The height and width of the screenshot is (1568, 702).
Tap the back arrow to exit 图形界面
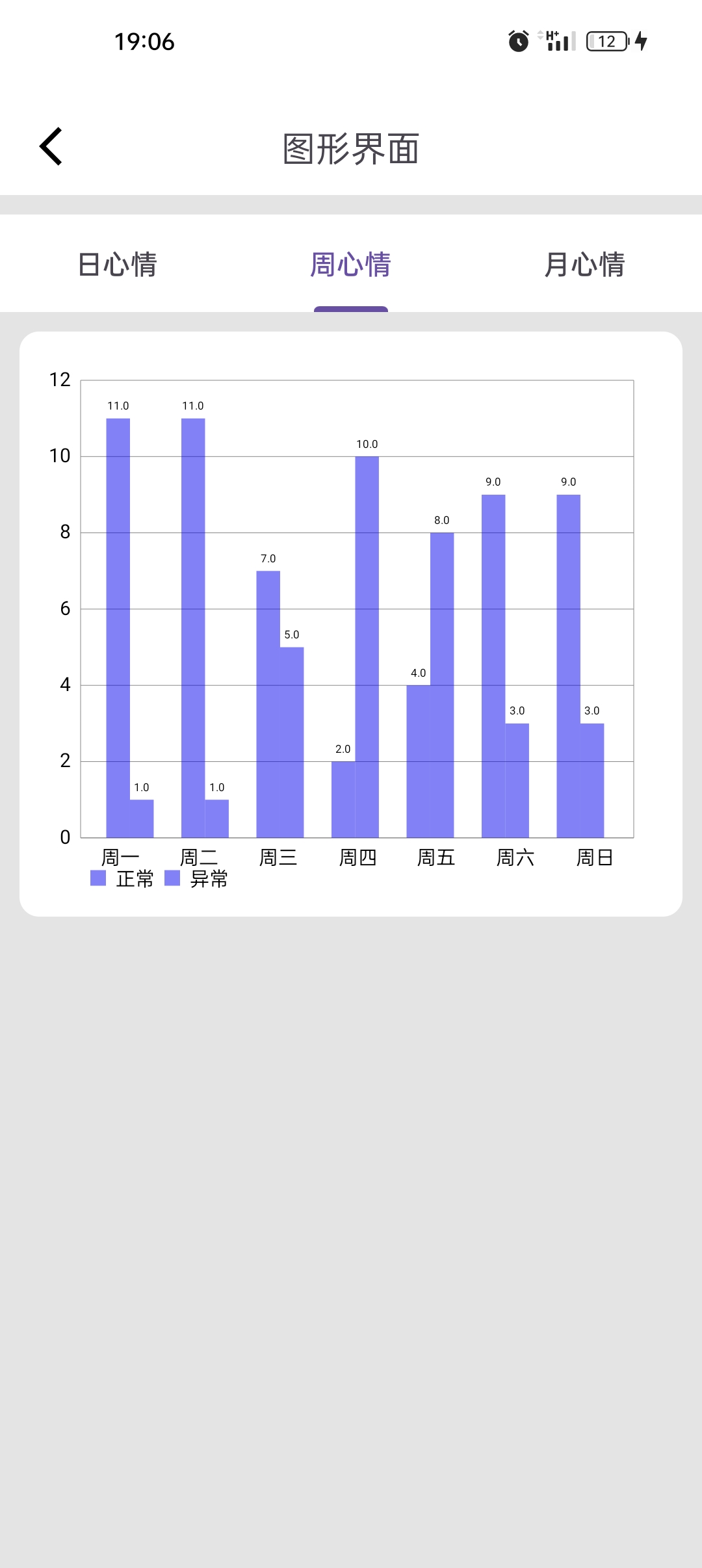[51, 146]
